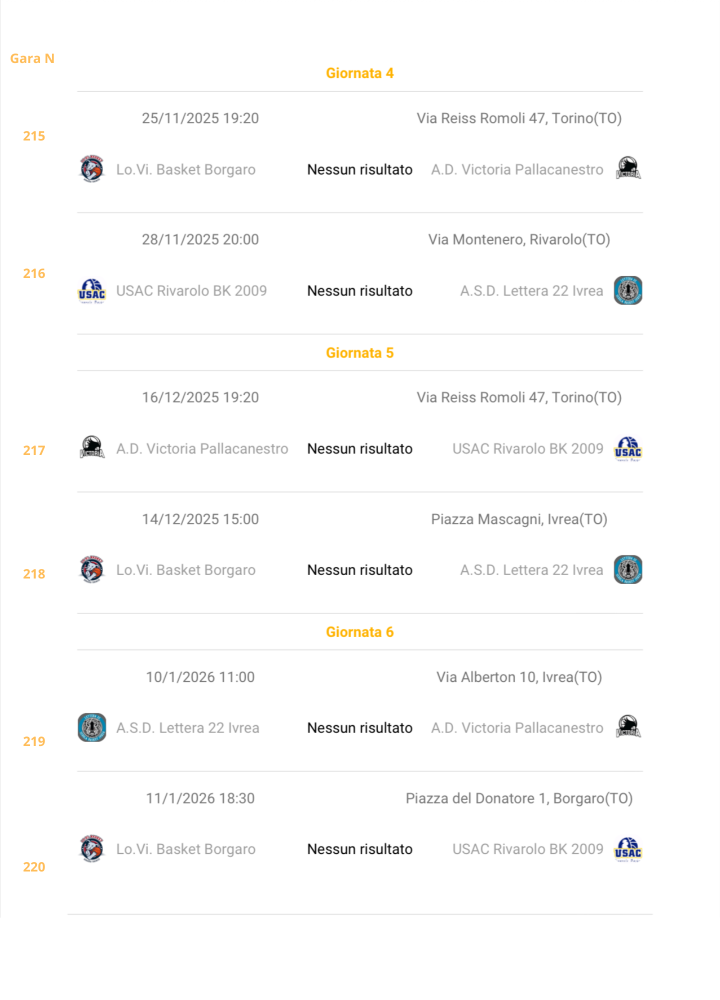720x1000 pixels.
Task: Open match USAC Rivarolo vs A.S.D. Lettera 22 Ivrea
Action: (x=360, y=291)
